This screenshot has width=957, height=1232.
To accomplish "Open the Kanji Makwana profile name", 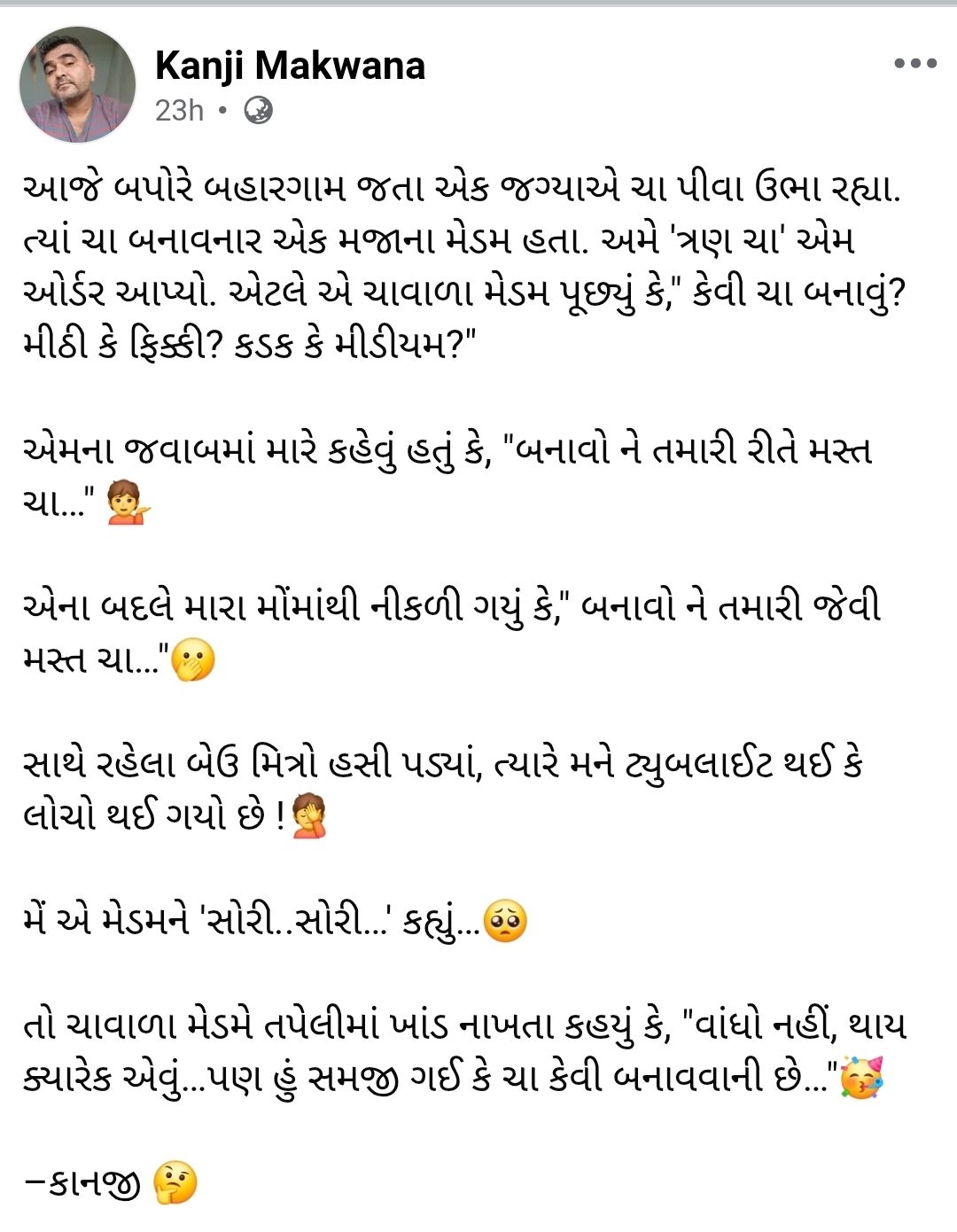I will pos(290,66).
